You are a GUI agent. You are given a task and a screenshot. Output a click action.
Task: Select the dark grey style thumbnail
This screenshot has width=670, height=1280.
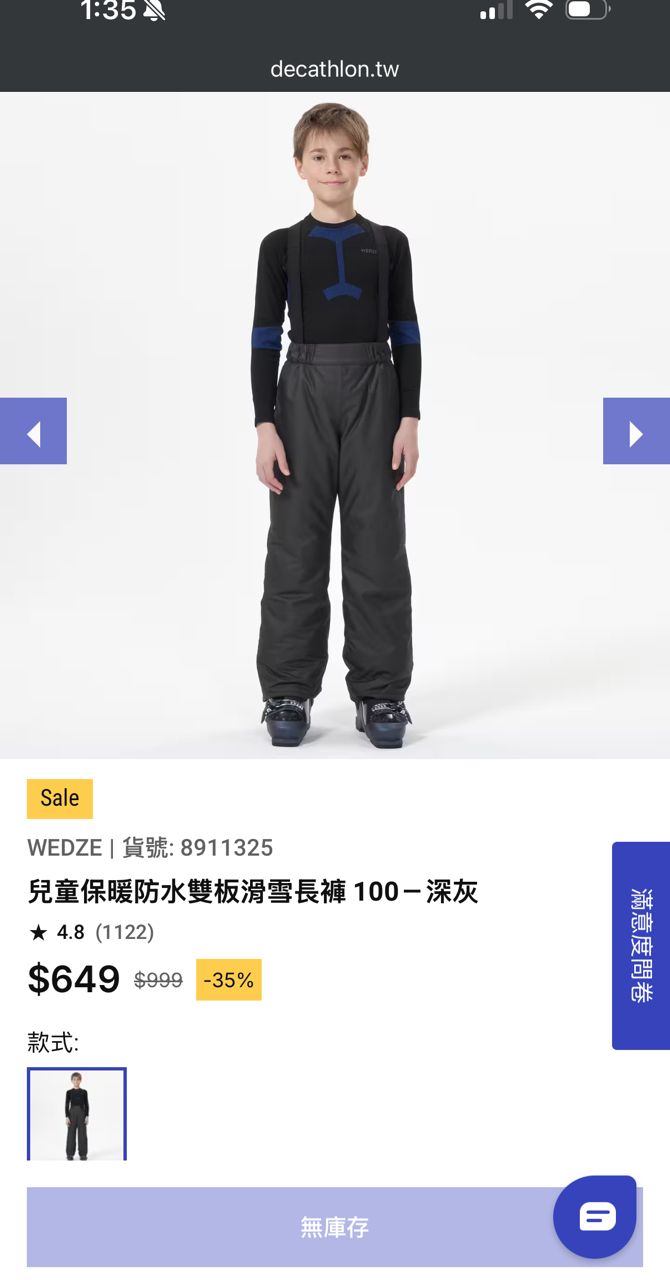pyautogui.click(x=77, y=1114)
